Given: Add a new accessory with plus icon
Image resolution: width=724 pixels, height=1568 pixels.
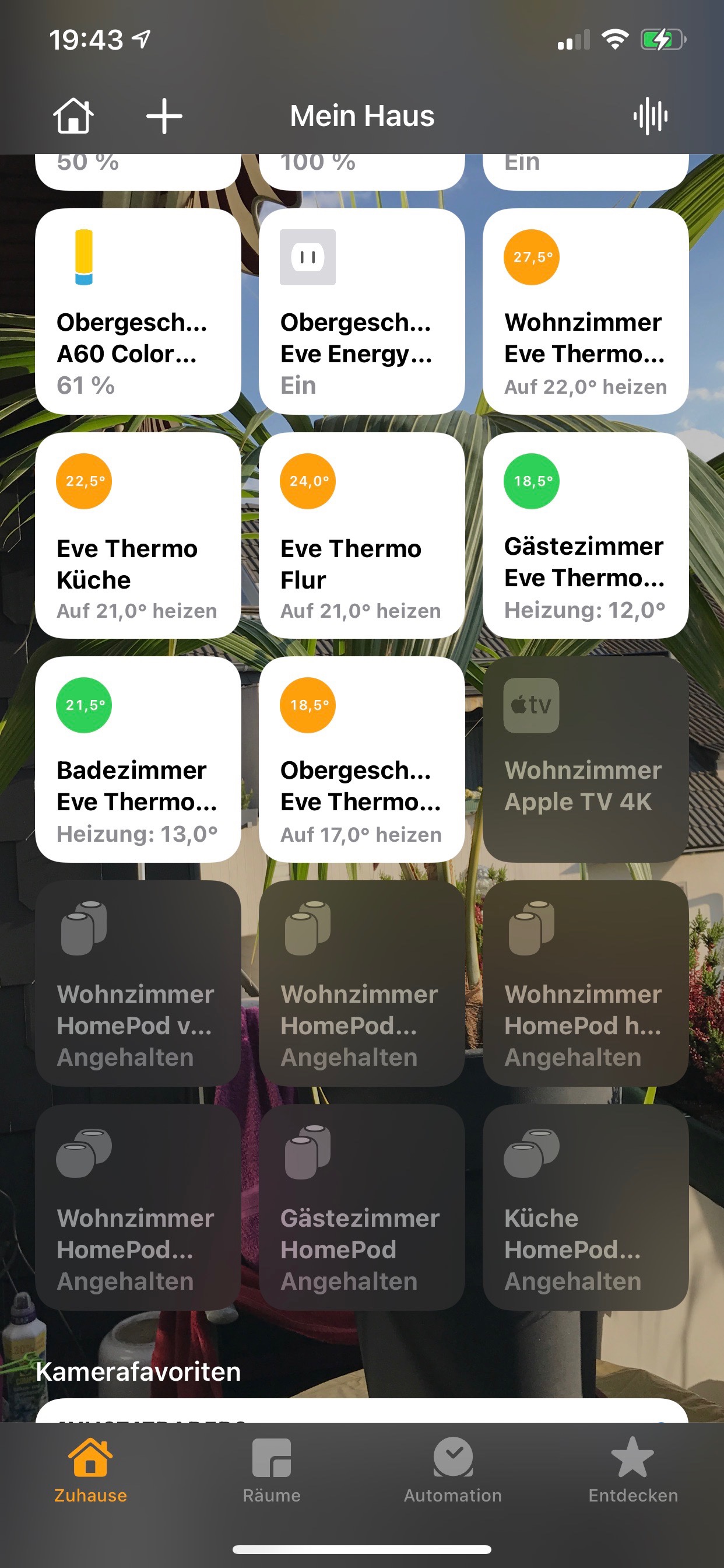Looking at the screenshot, I should (x=164, y=116).
